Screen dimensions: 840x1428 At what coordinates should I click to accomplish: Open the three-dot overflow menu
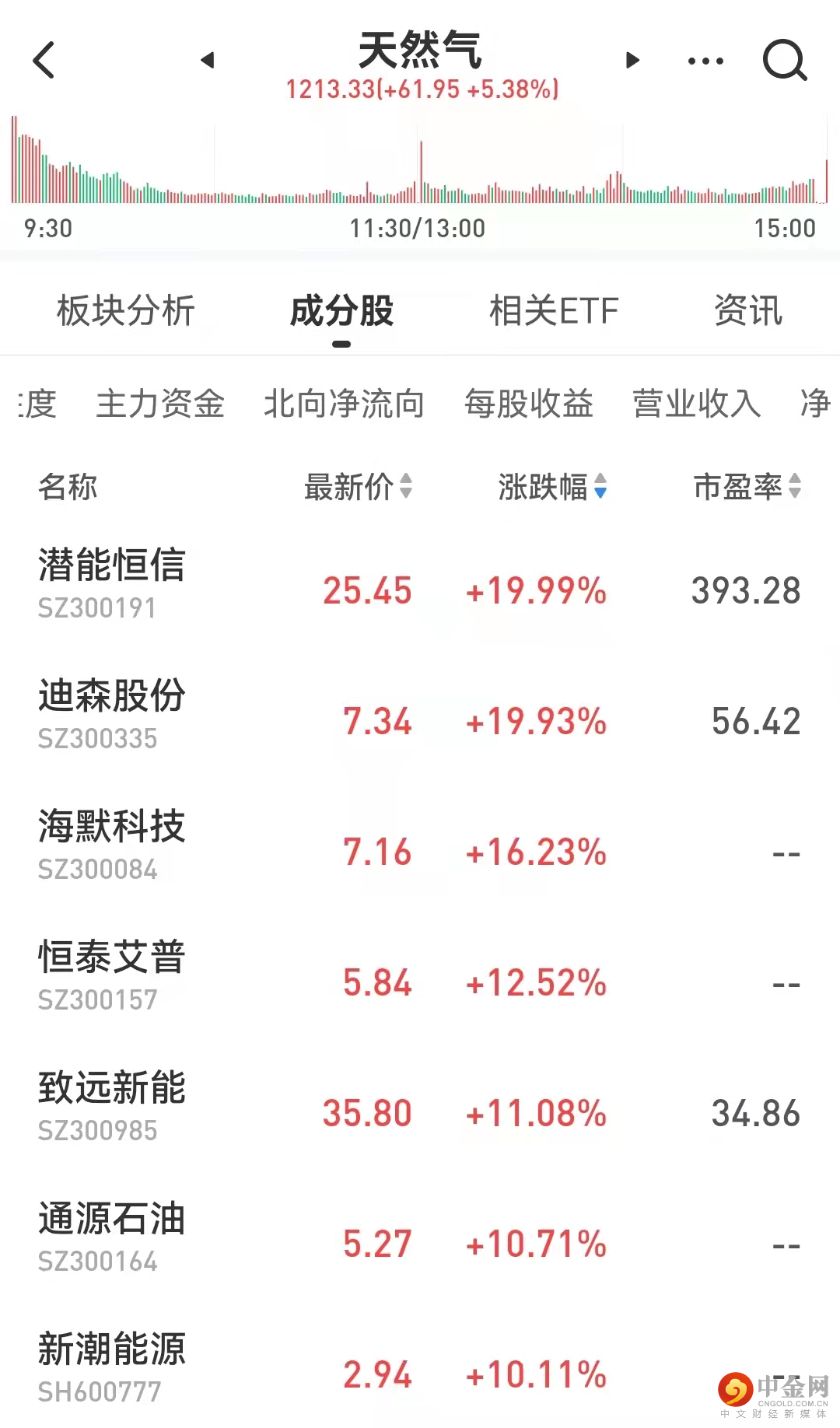[705, 61]
